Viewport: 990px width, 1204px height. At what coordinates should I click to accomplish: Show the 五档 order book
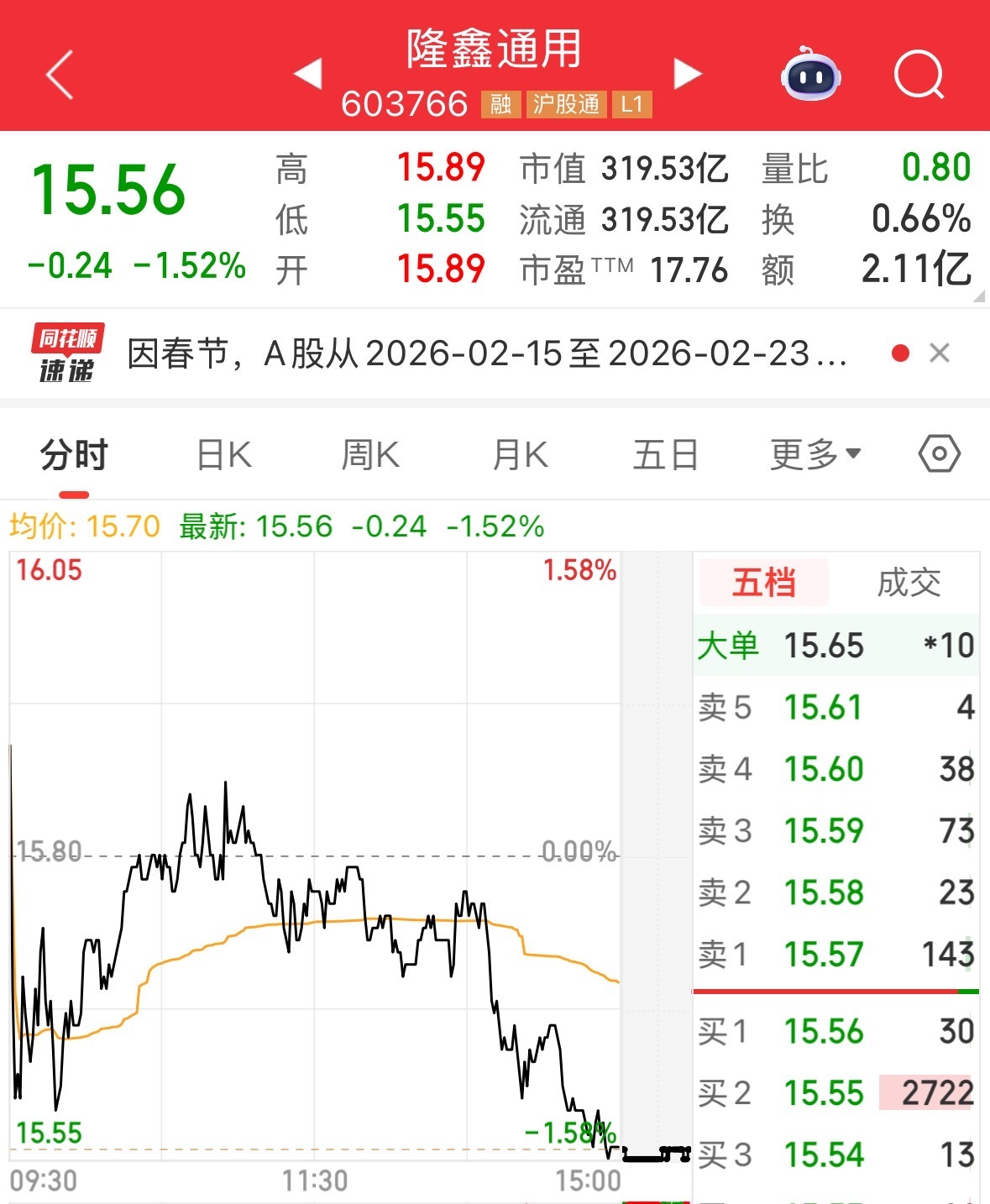tap(763, 583)
